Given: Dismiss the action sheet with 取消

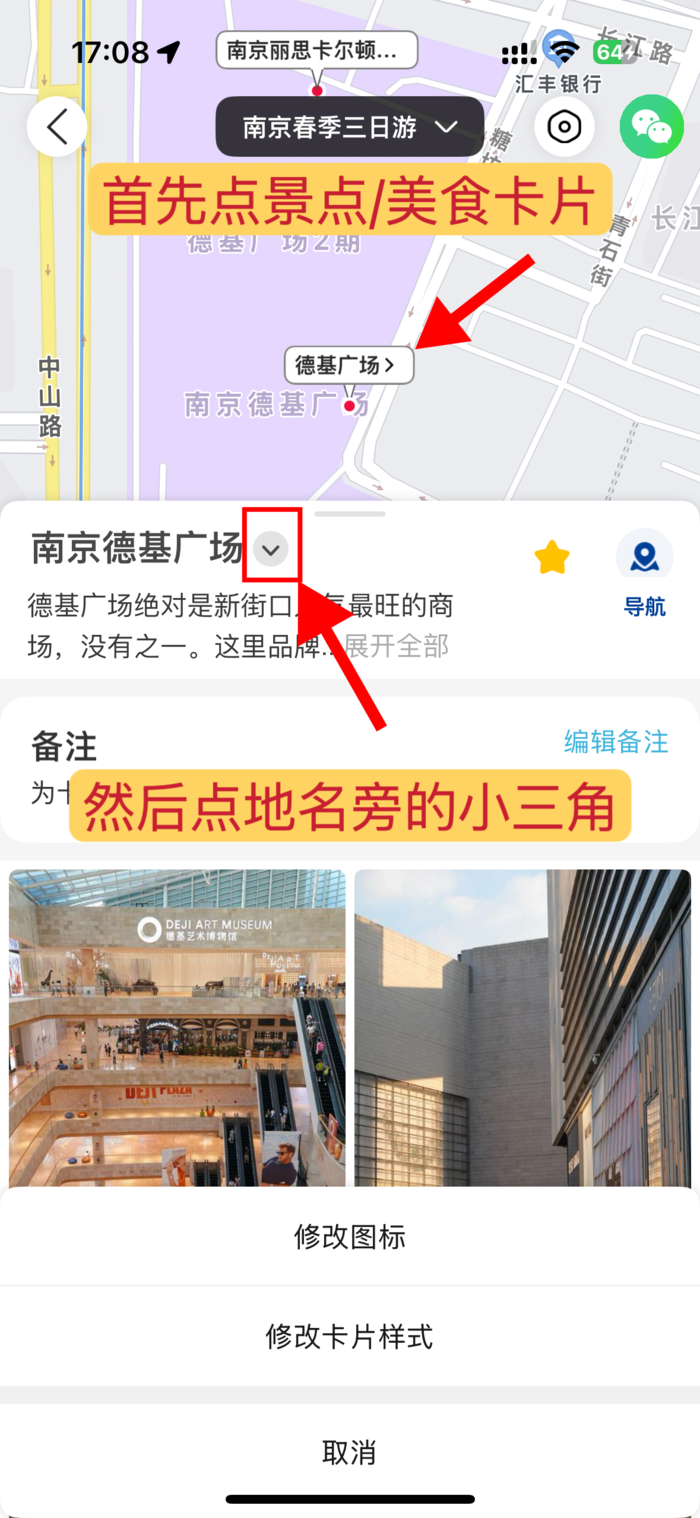Looking at the screenshot, I should [x=349, y=1452].
